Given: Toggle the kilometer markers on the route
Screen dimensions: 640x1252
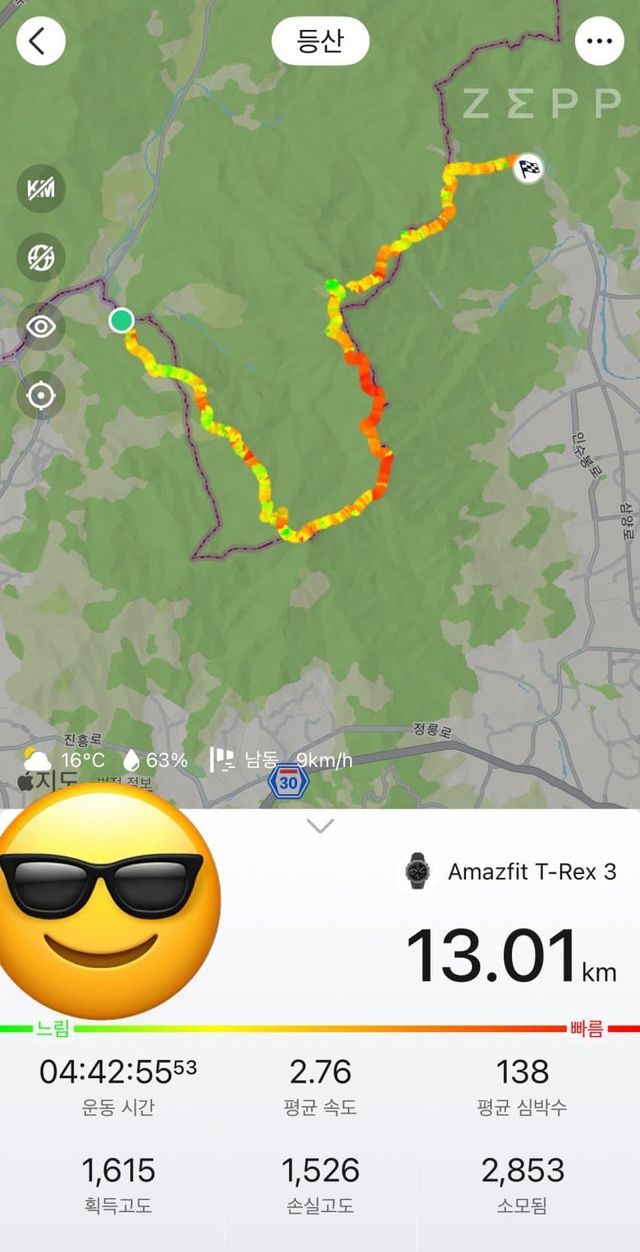Looking at the screenshot, I should (41, 189).
